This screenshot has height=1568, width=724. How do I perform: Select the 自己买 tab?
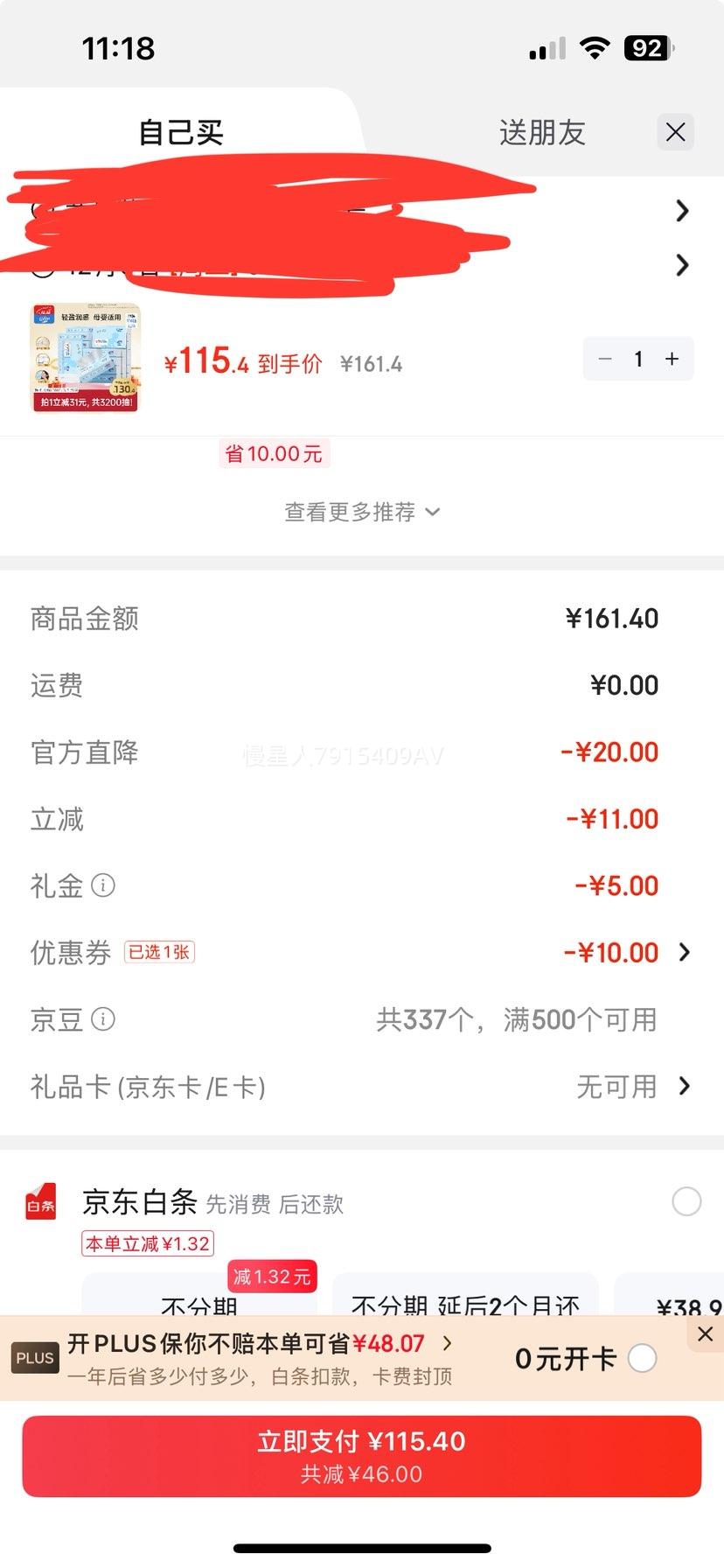pyautogui.click(x=181, y=133)
